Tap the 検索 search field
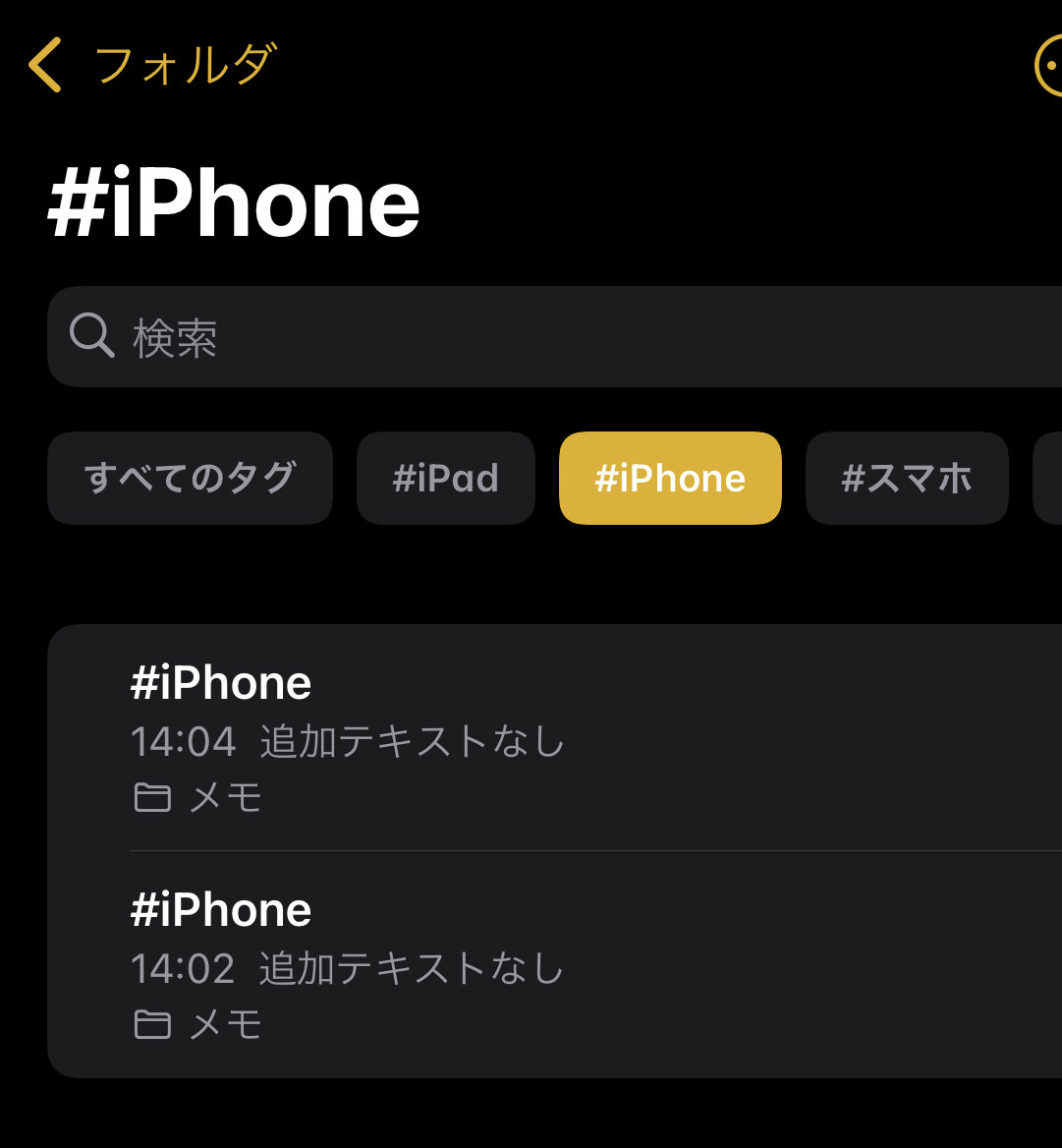 pyautogui.click(x=550, y=337)
